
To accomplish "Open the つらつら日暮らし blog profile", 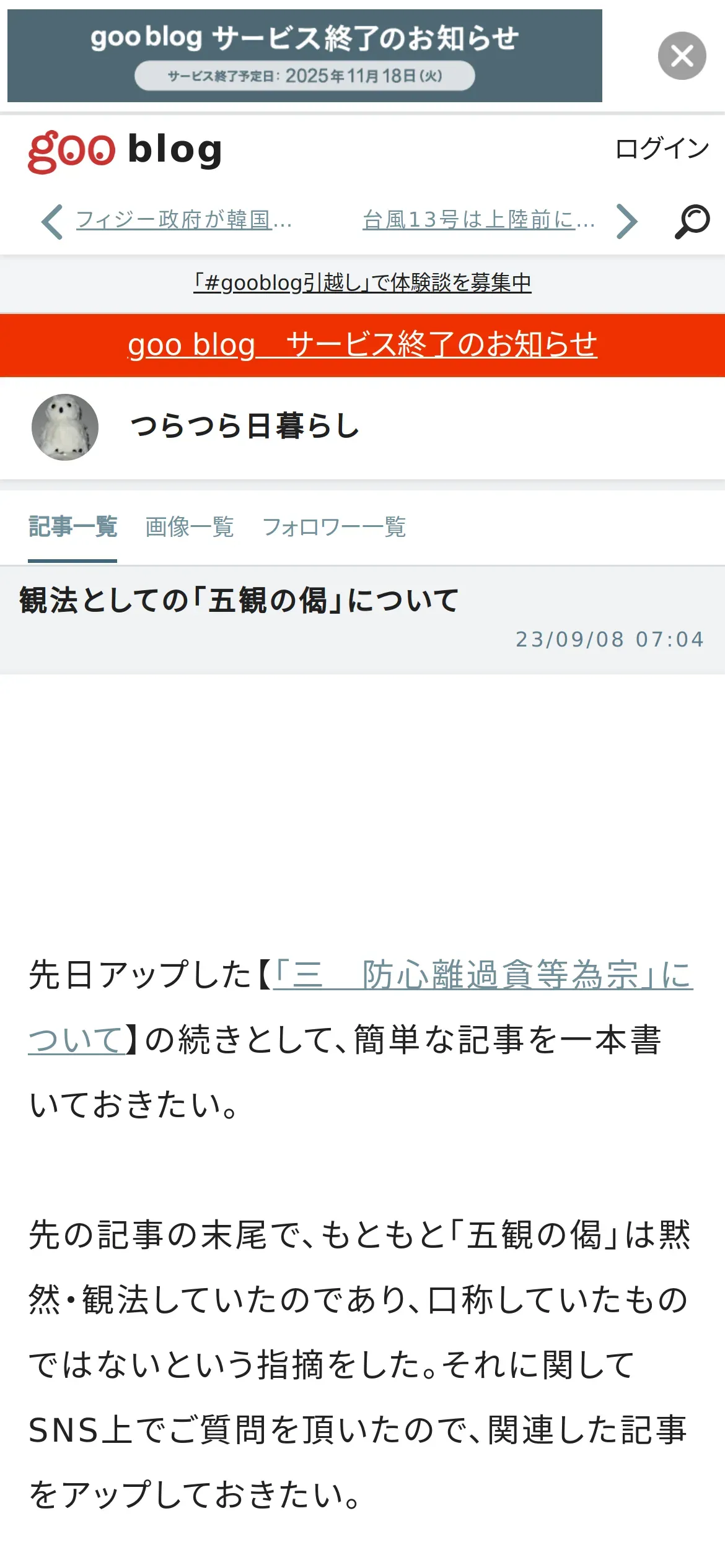I will pyautogui.click(x=245, y=426).
